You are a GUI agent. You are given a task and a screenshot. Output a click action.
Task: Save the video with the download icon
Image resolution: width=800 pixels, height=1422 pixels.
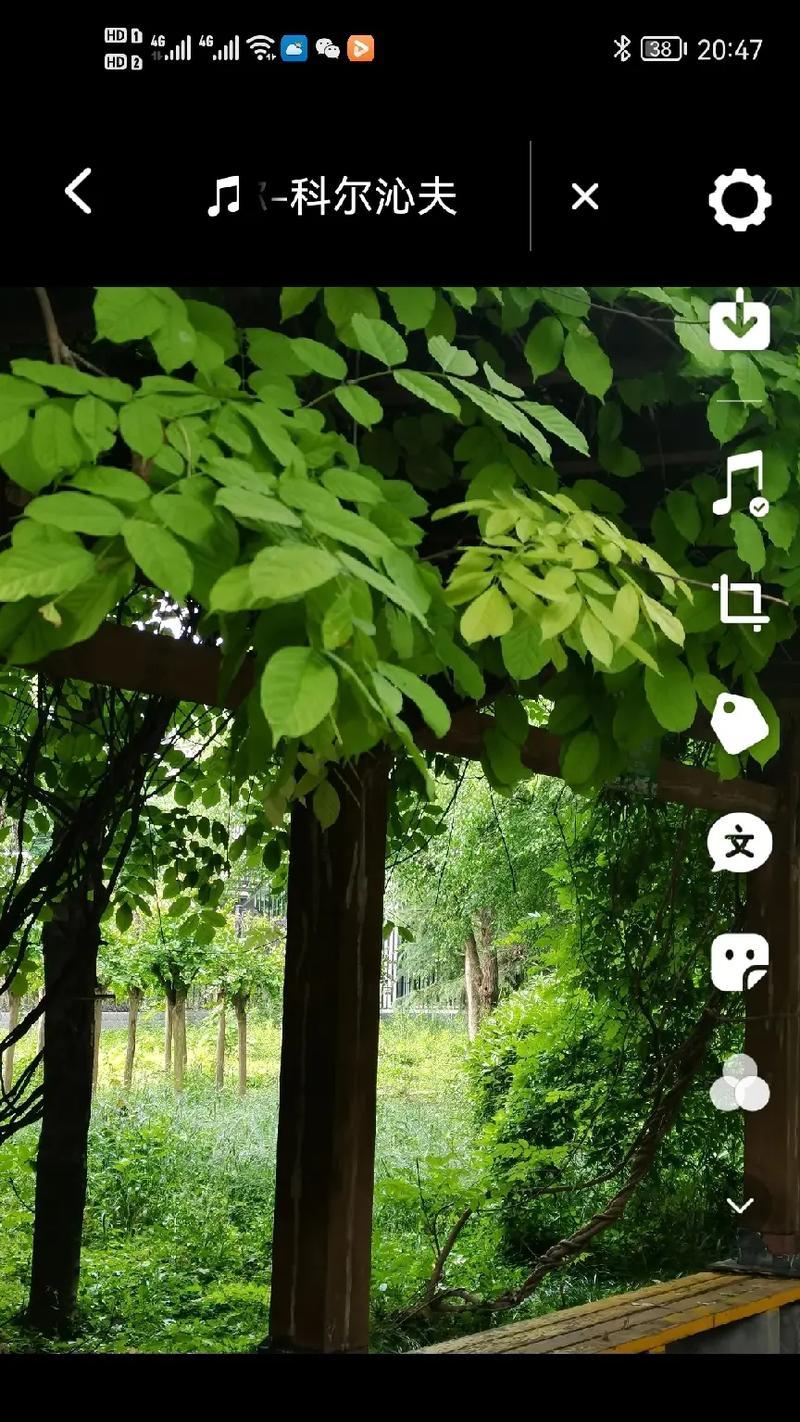[739, 322]
